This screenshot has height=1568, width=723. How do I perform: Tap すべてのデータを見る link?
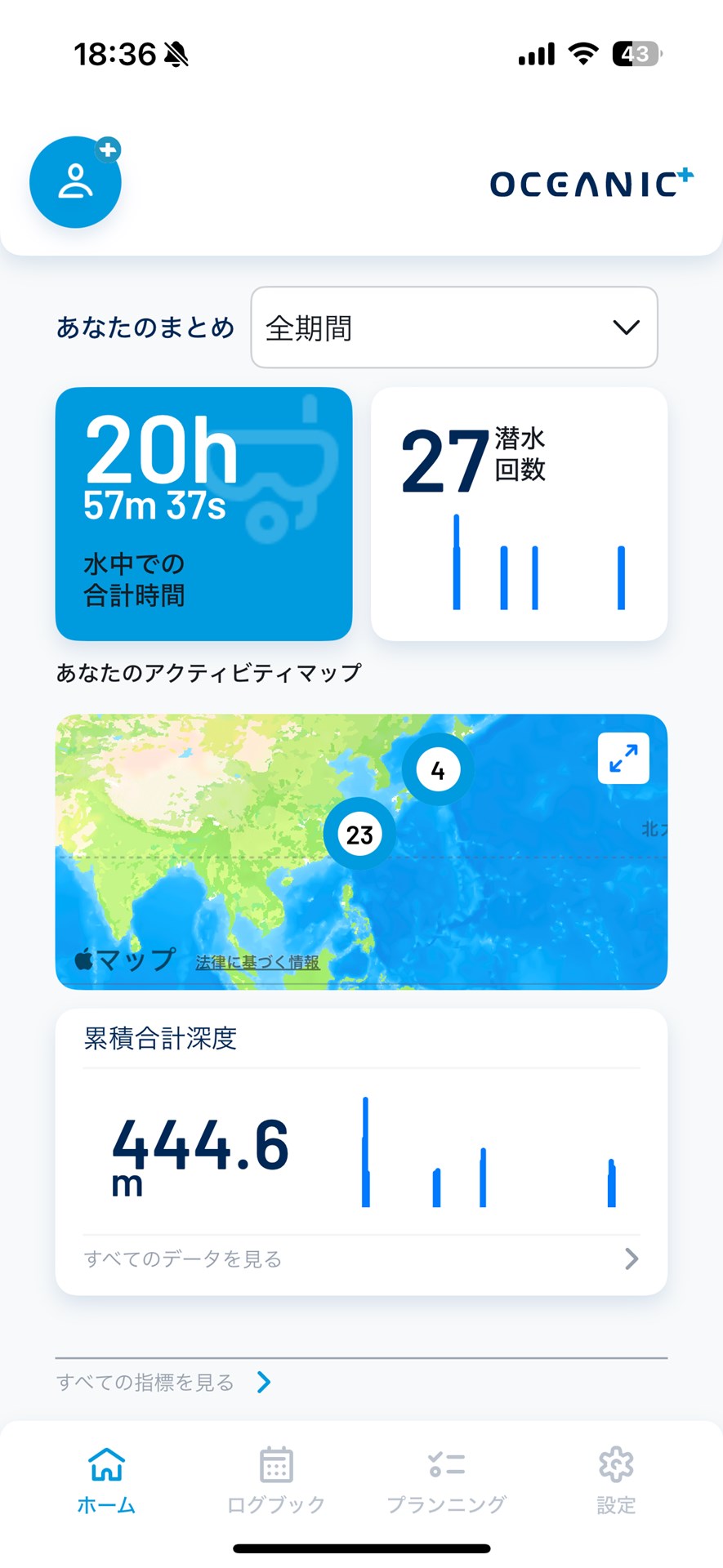pos(183,1258)
